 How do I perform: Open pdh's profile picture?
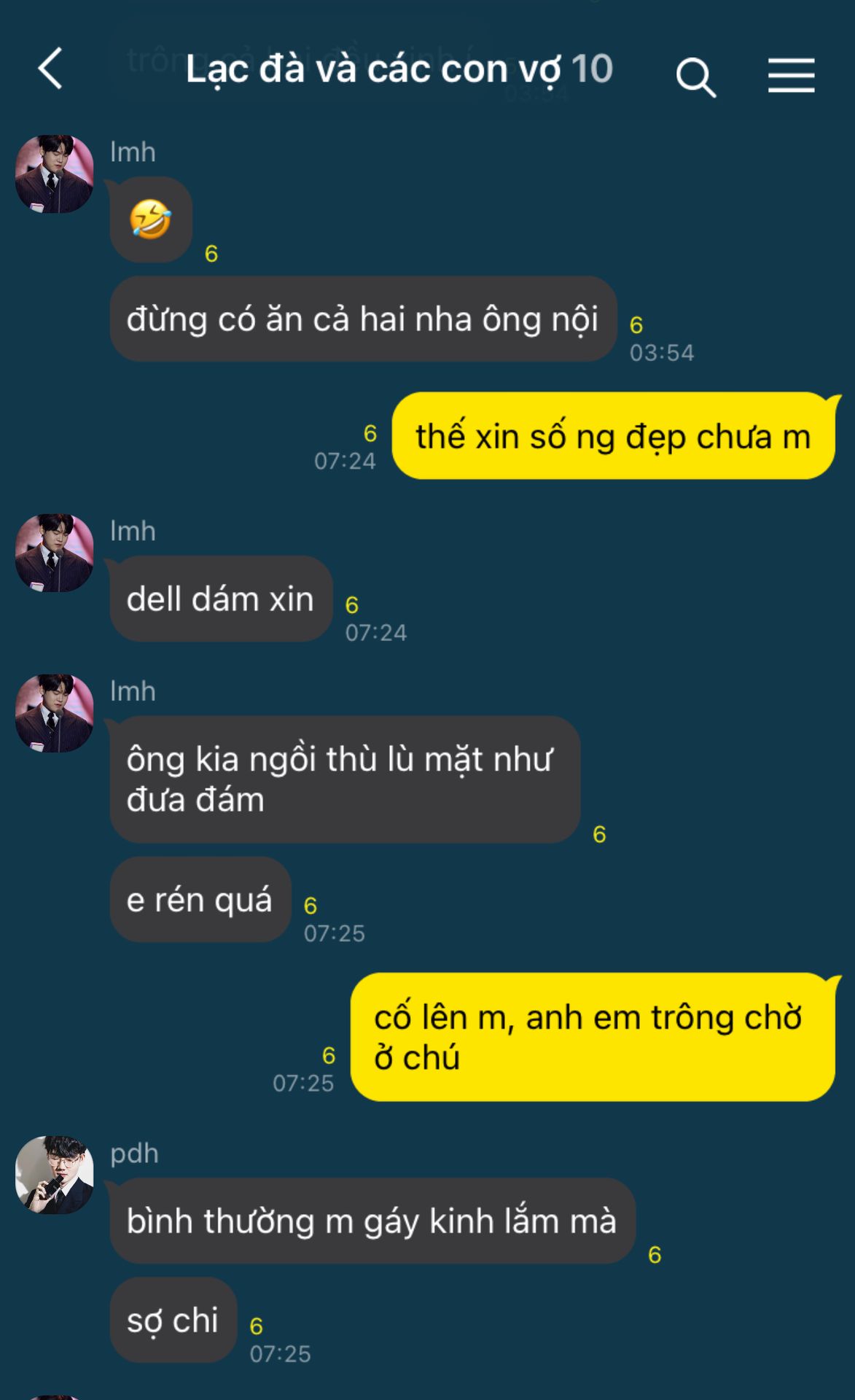(55, 1174)
